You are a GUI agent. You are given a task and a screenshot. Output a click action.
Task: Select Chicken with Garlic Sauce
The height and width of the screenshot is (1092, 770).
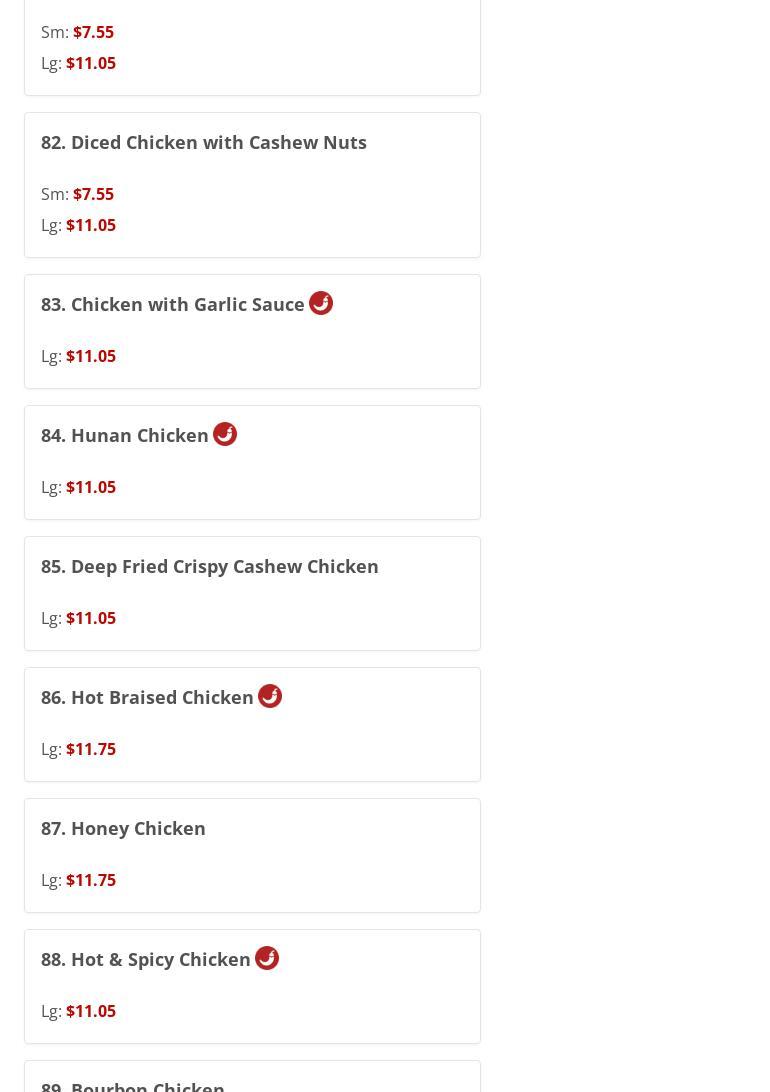173,305
